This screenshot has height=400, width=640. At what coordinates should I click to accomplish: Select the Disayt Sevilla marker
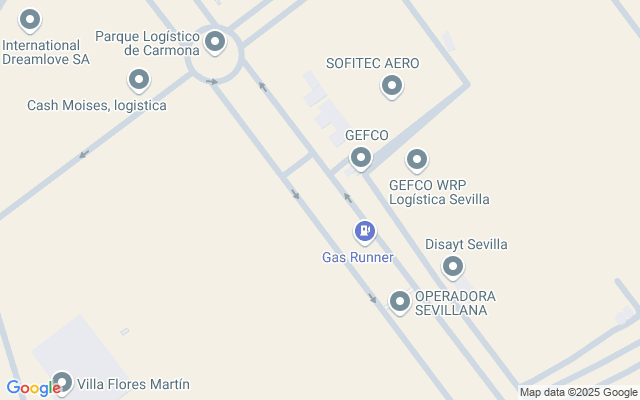(x=453, y=266)
